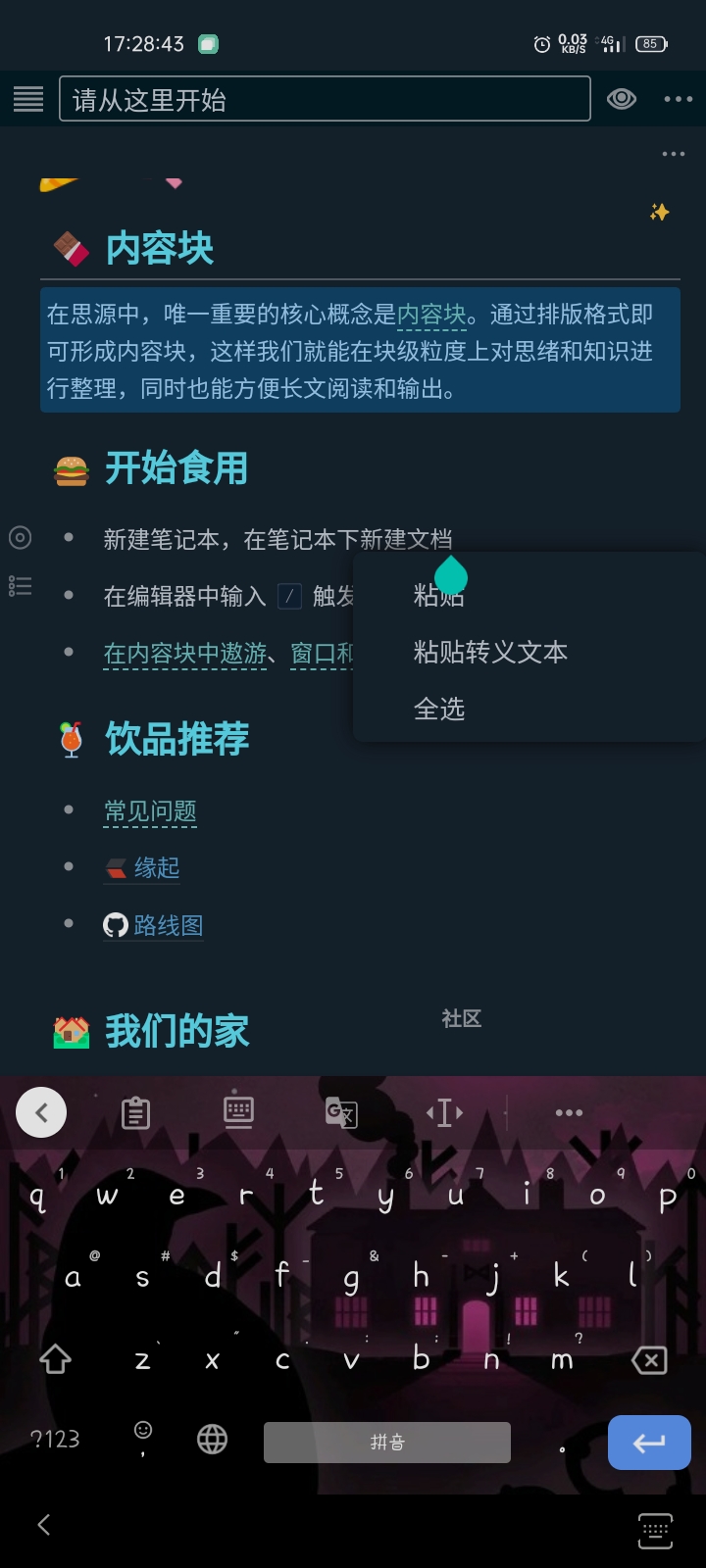Screen dimensions: 706x1568
Task: Toggle preview mode with the eye icon
Action: pyautogui.click(x=621, y=98)
